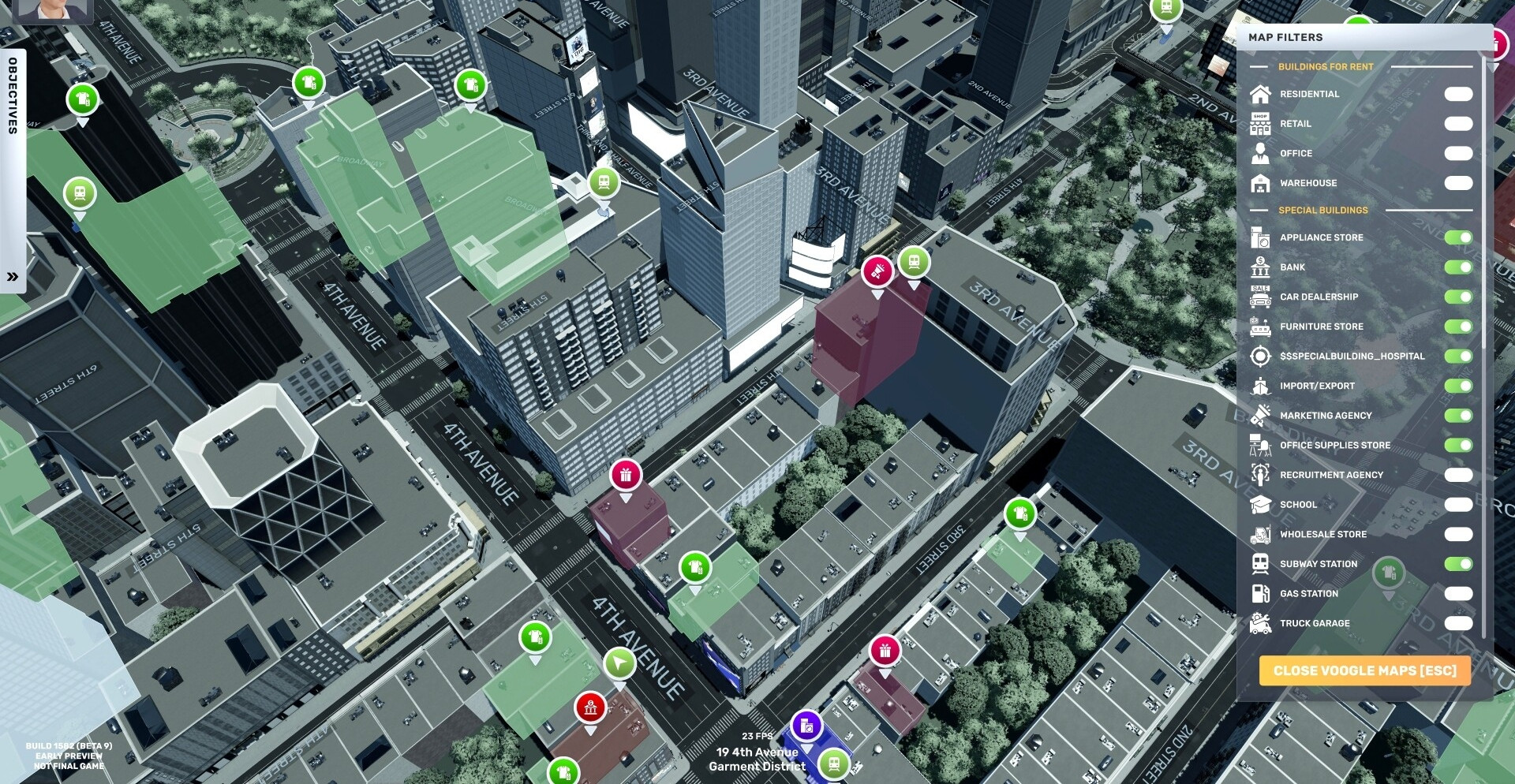
Task: Switch off the Car Dealership filter
Action: 1457,297
